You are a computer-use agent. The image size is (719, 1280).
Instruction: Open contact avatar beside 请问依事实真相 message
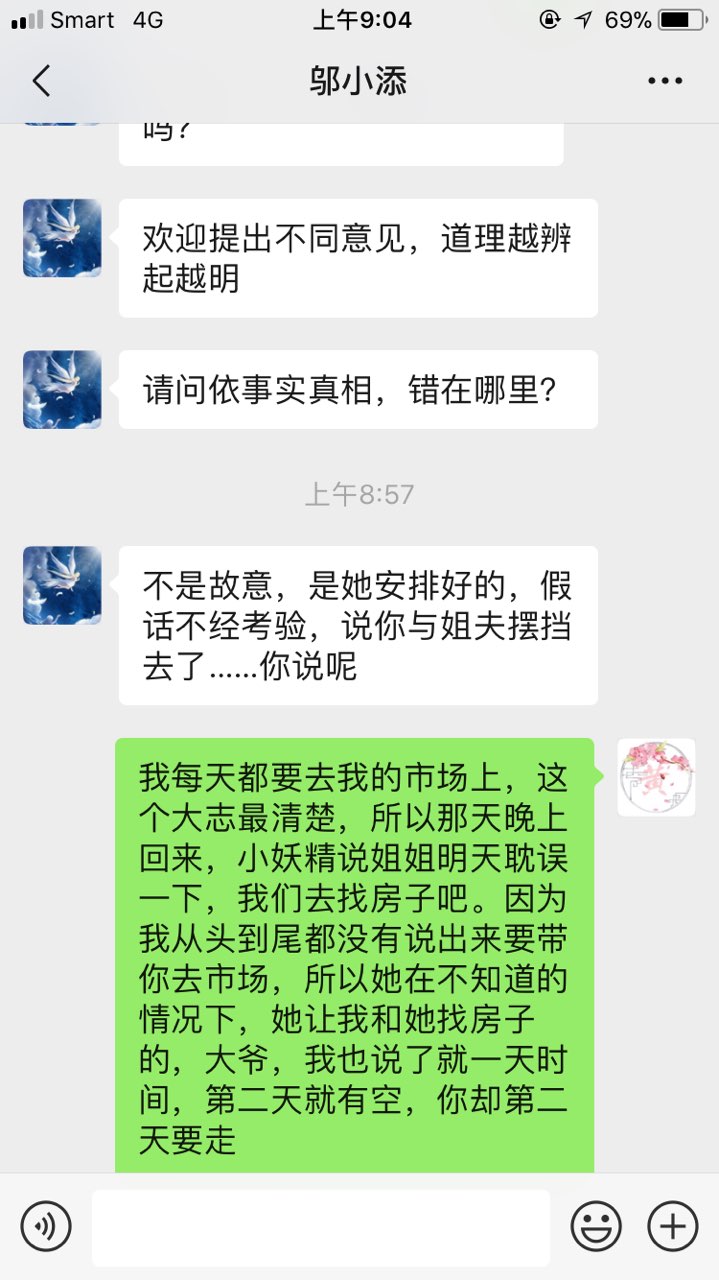click(x=62, y=389)
